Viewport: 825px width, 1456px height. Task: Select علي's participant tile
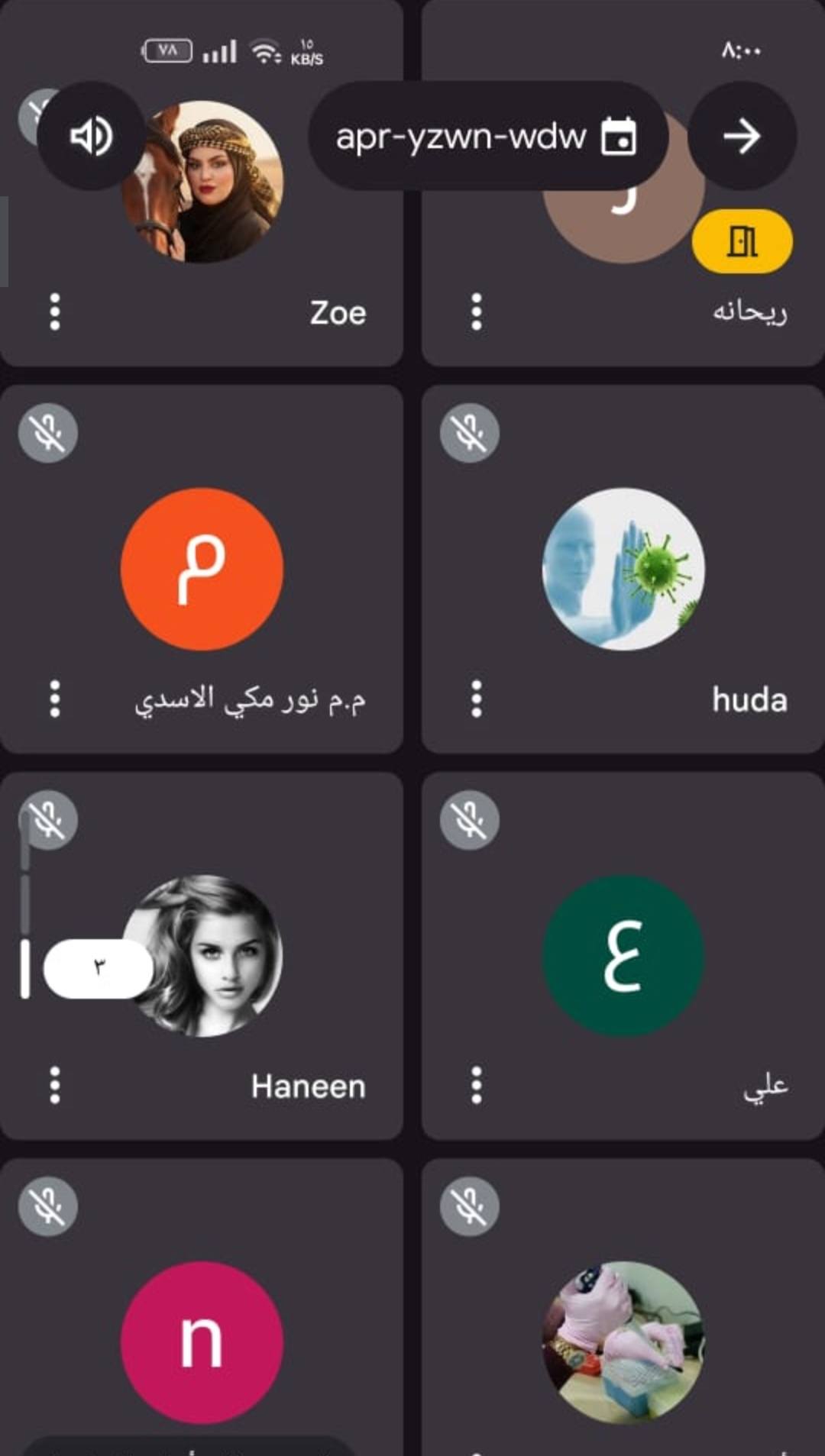point(623,956)
